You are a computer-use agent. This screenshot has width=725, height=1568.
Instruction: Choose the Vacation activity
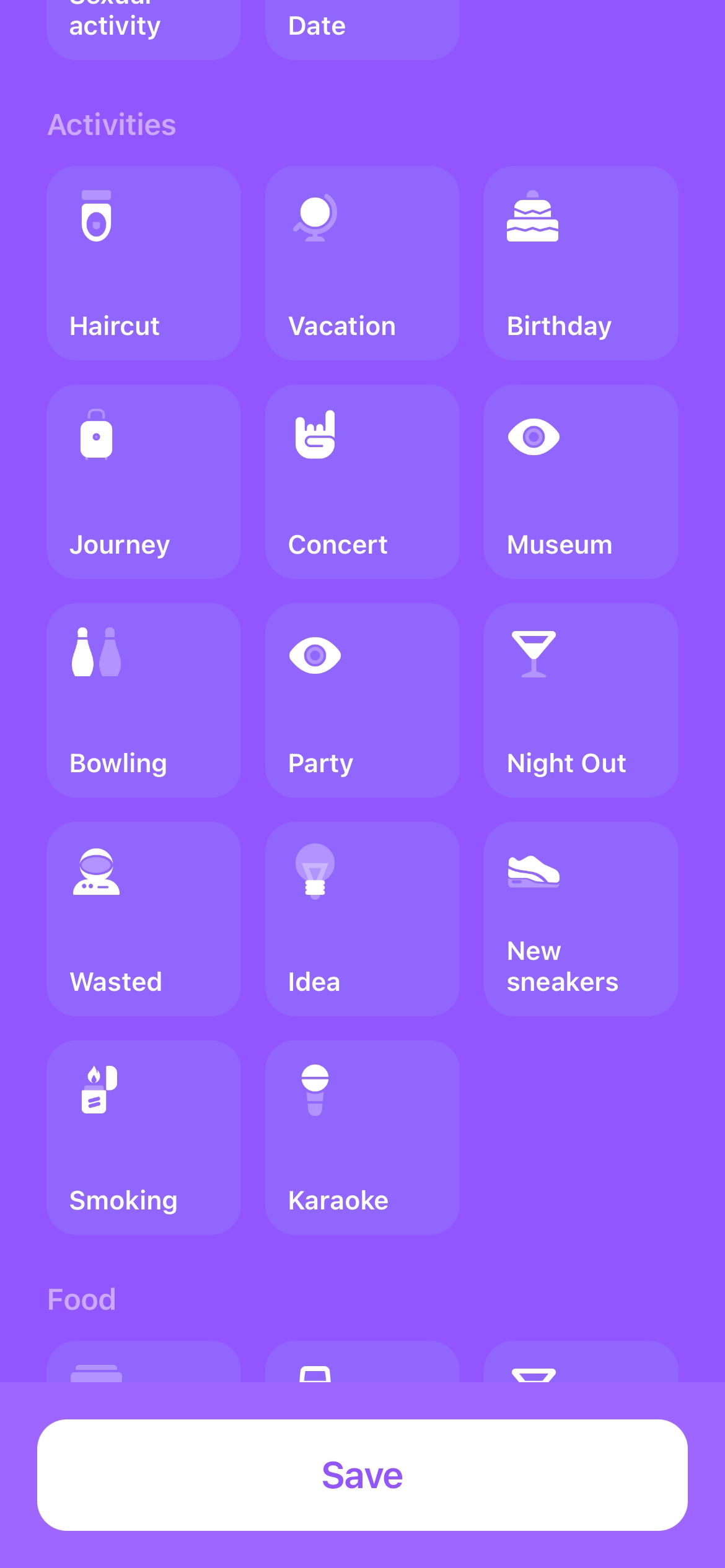tap(362, 263)
